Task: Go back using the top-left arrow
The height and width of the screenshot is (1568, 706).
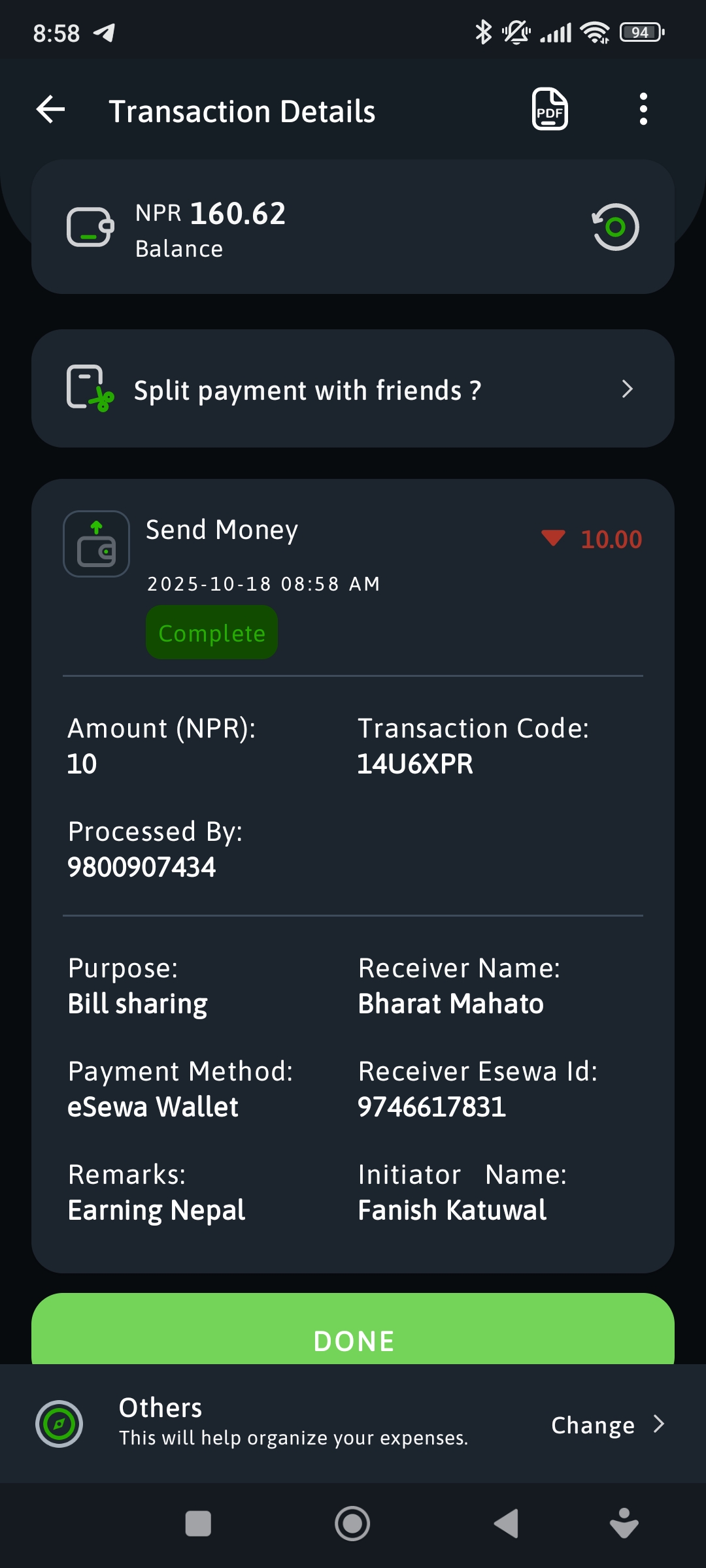Action: (x=50, y=109)
